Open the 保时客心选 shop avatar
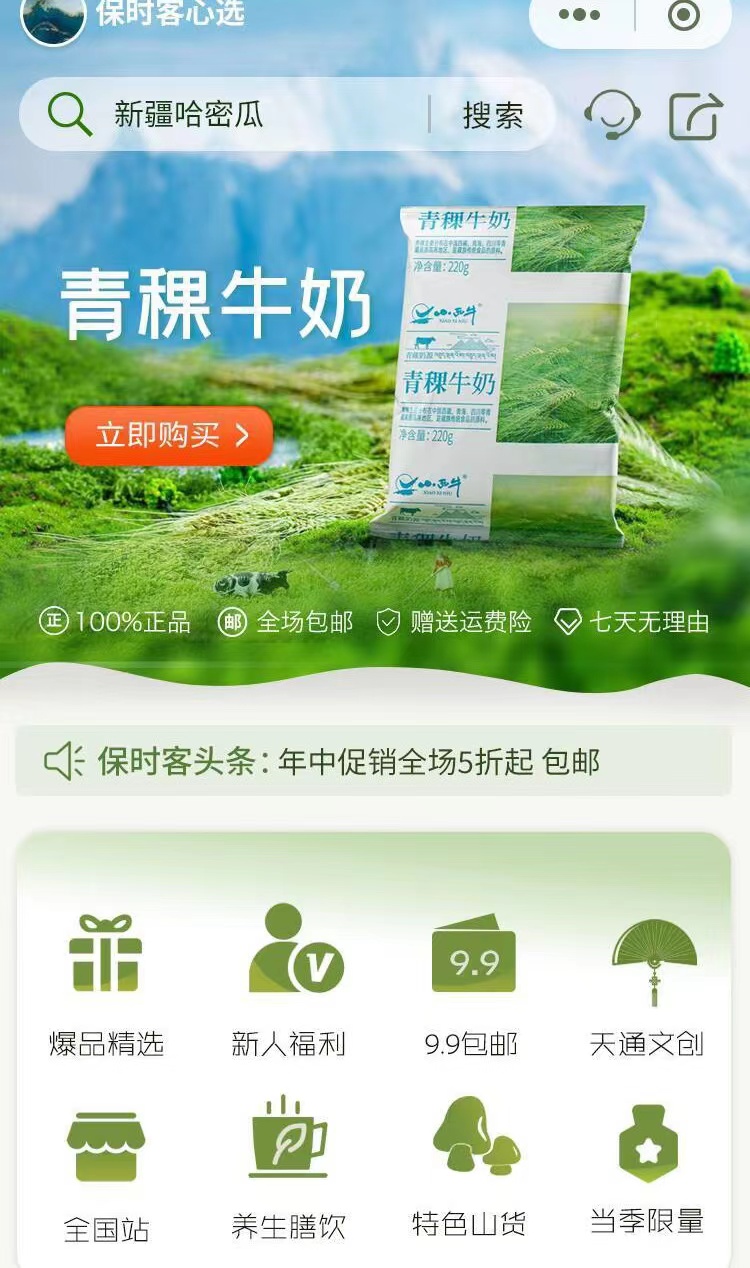Screen dimensions: 750x1268 pyautogui.click(x=53, y=18)
